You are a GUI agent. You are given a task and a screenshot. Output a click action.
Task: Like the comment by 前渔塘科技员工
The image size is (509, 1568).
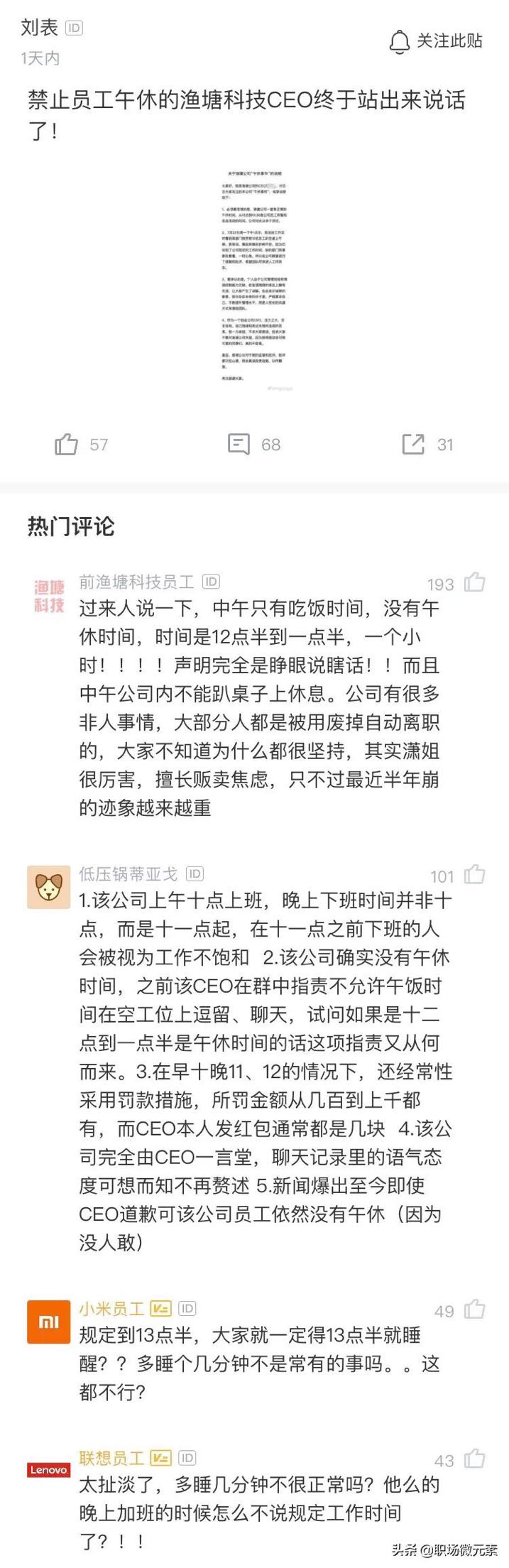(475, 583)
